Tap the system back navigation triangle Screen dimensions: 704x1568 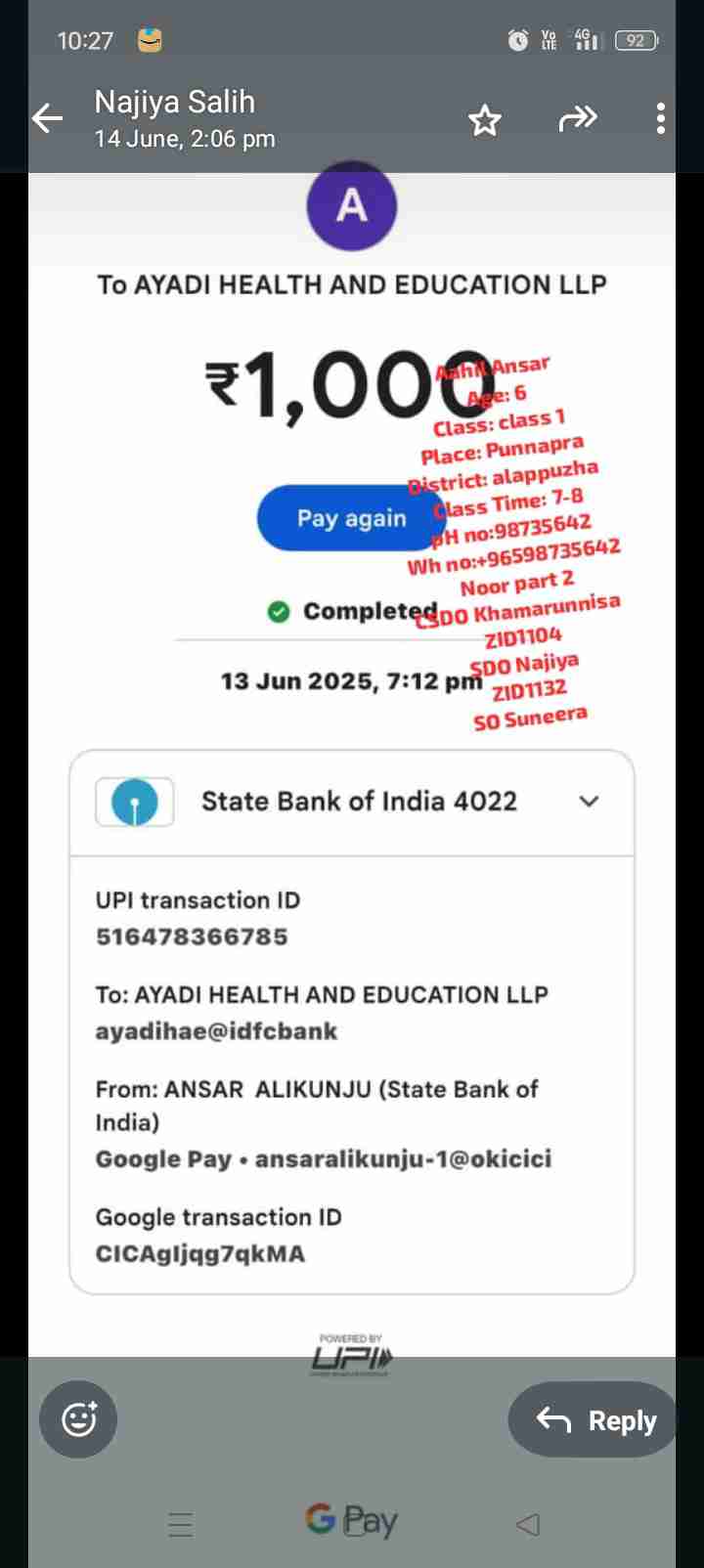coord(528,1523)
